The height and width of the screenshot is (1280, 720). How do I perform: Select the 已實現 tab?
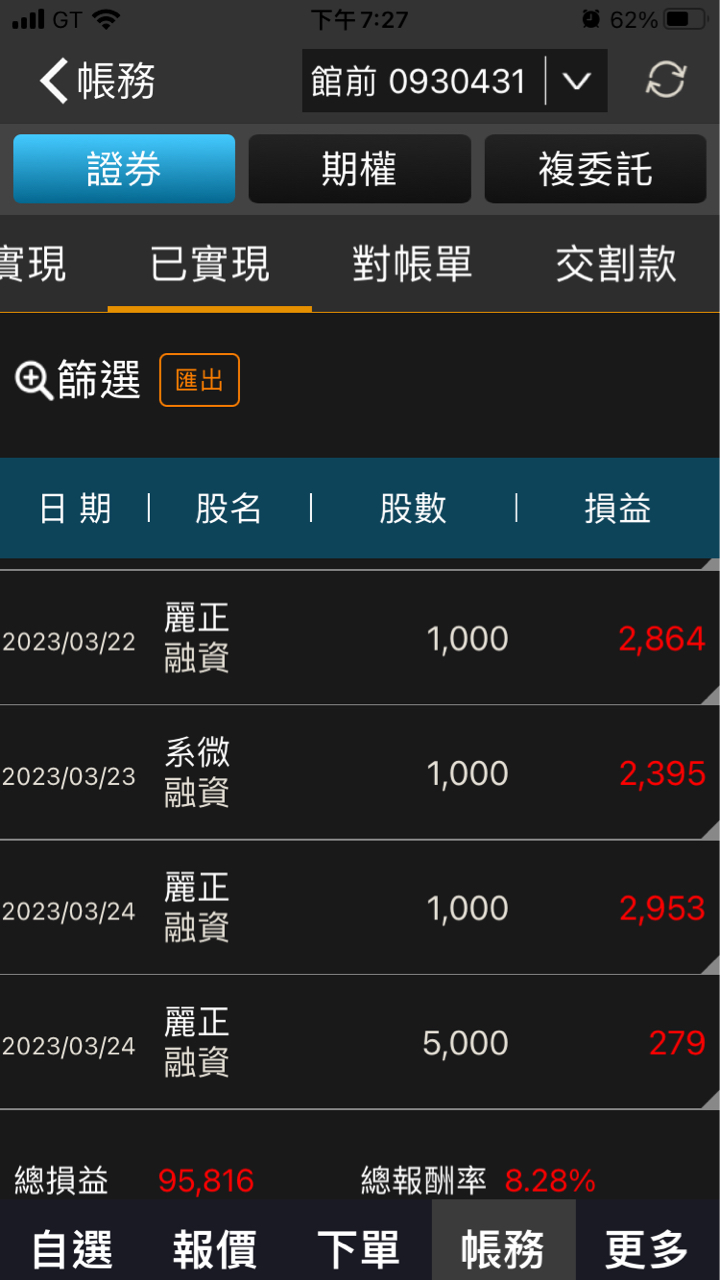[x=210, y=265]
